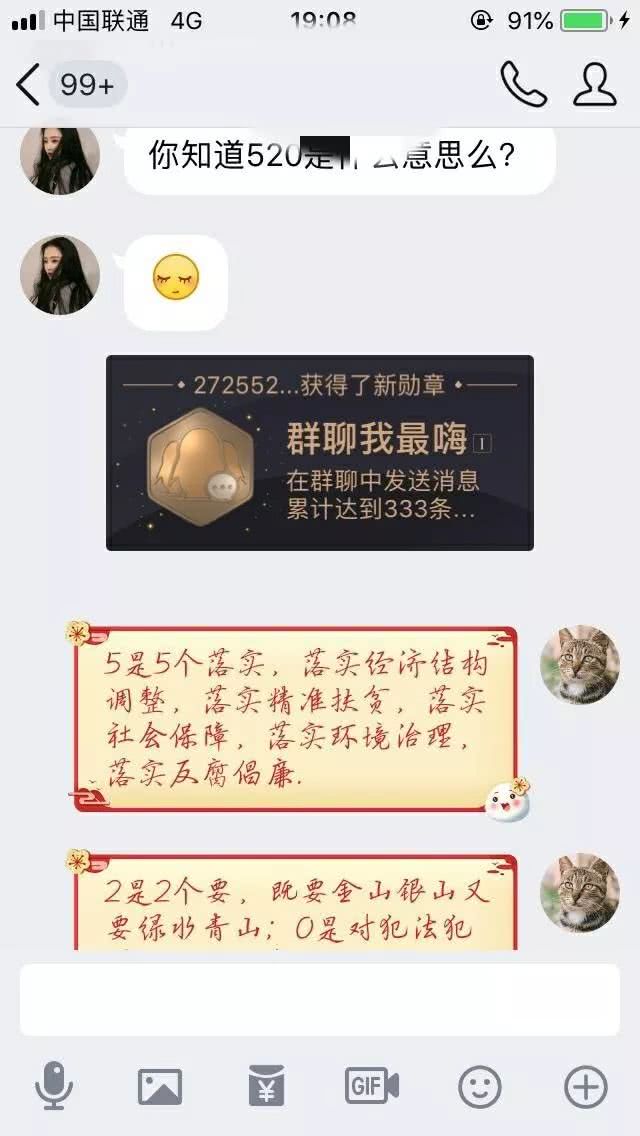Open the GIF video option
Viewport: 640px width, 1136px height.
pos(372,1086)
